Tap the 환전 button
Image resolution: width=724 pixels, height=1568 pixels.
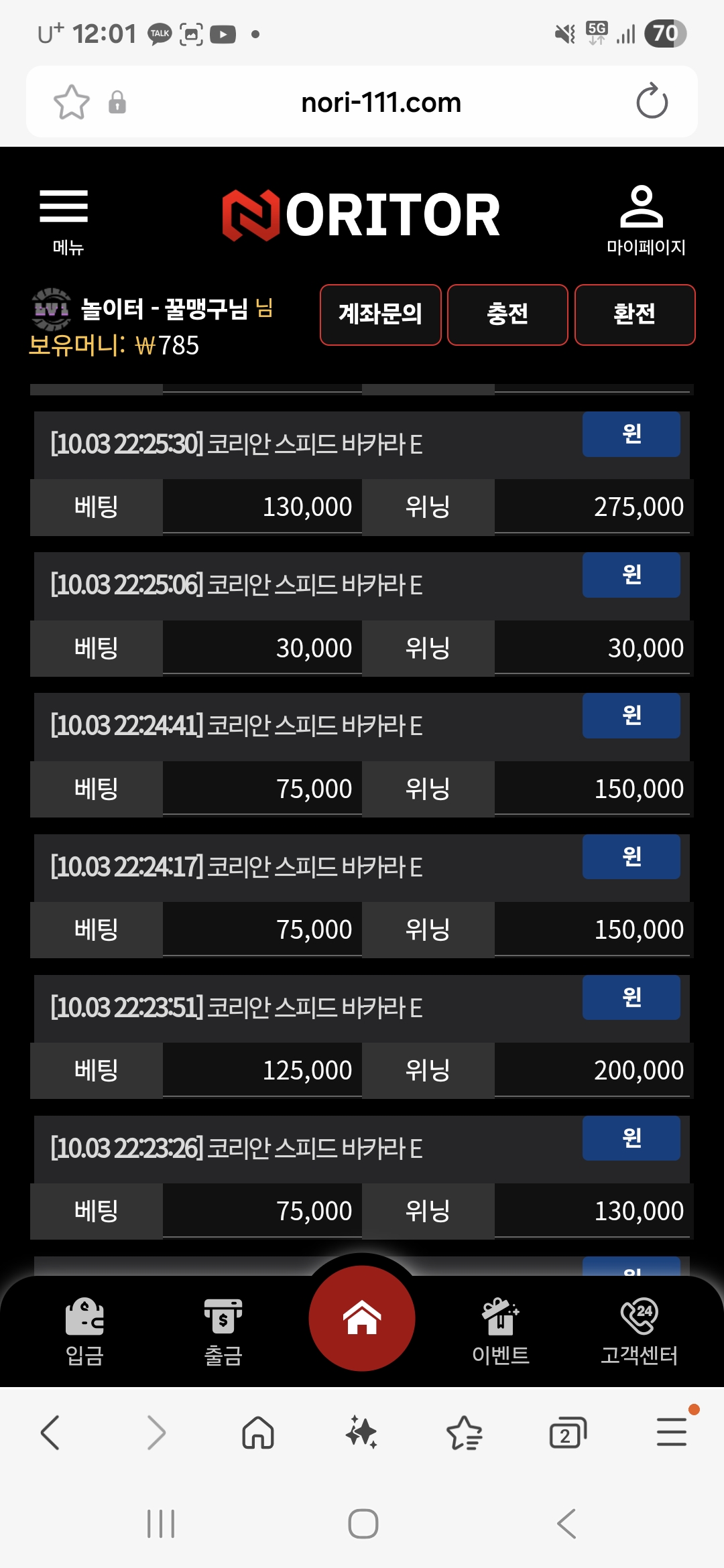click(x=634, y=314)
